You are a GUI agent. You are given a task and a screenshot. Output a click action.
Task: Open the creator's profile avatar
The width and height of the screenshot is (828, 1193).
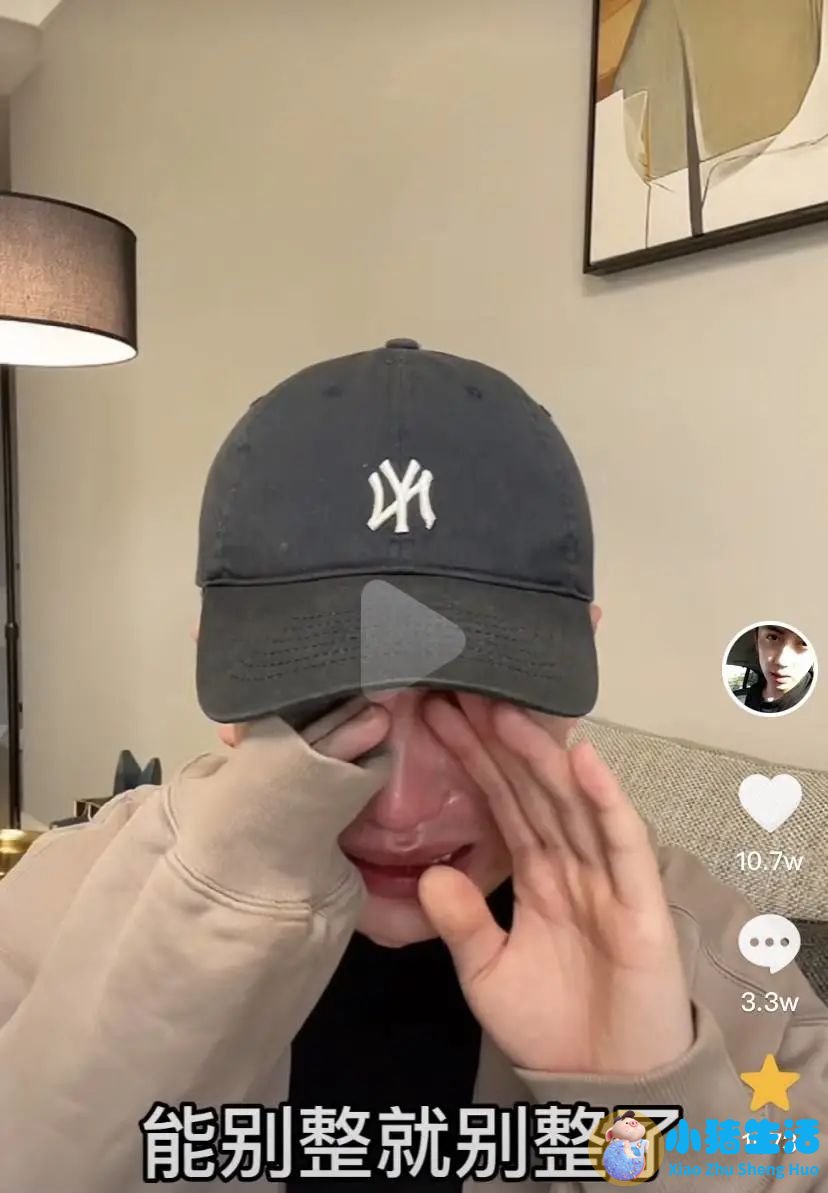click(x=769, y=668)
